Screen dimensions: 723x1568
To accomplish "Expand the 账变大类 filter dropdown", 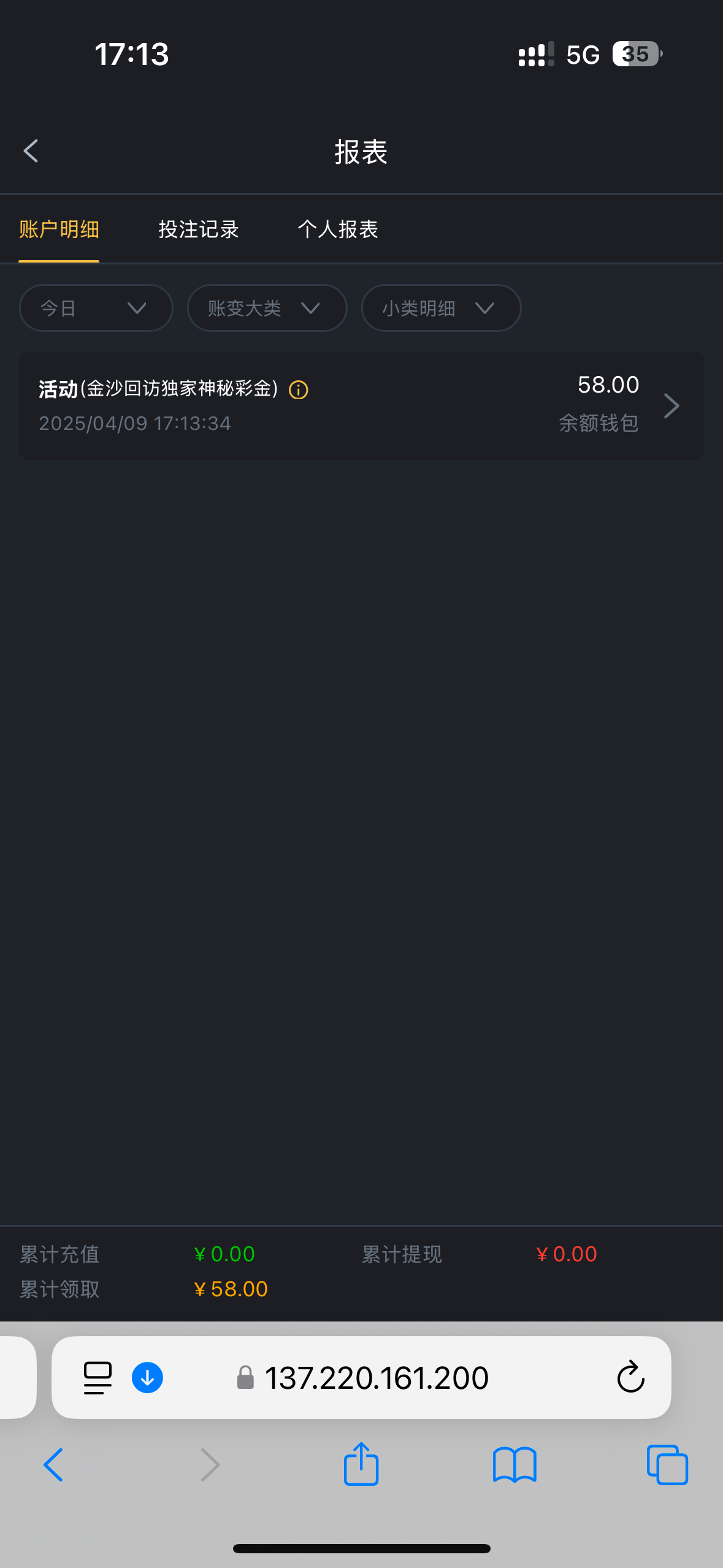I will (267, 308).
